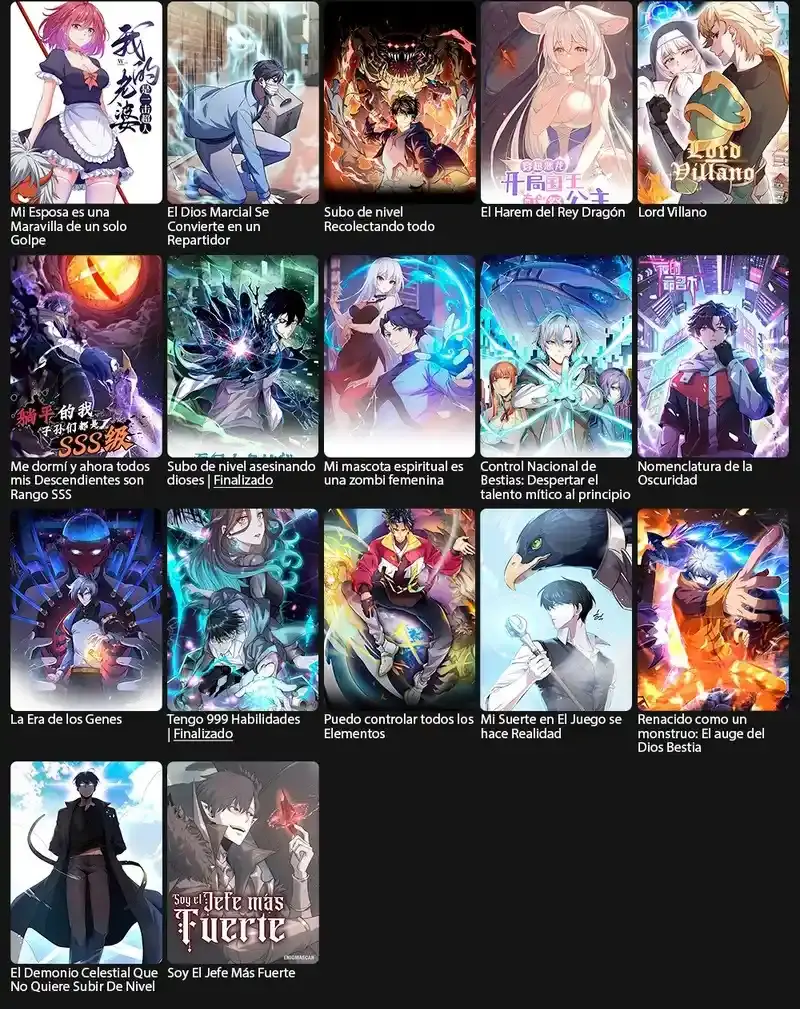View Soy El Jefe Más Fuerte
This screenshot has height=1009, width=800.
243,862
